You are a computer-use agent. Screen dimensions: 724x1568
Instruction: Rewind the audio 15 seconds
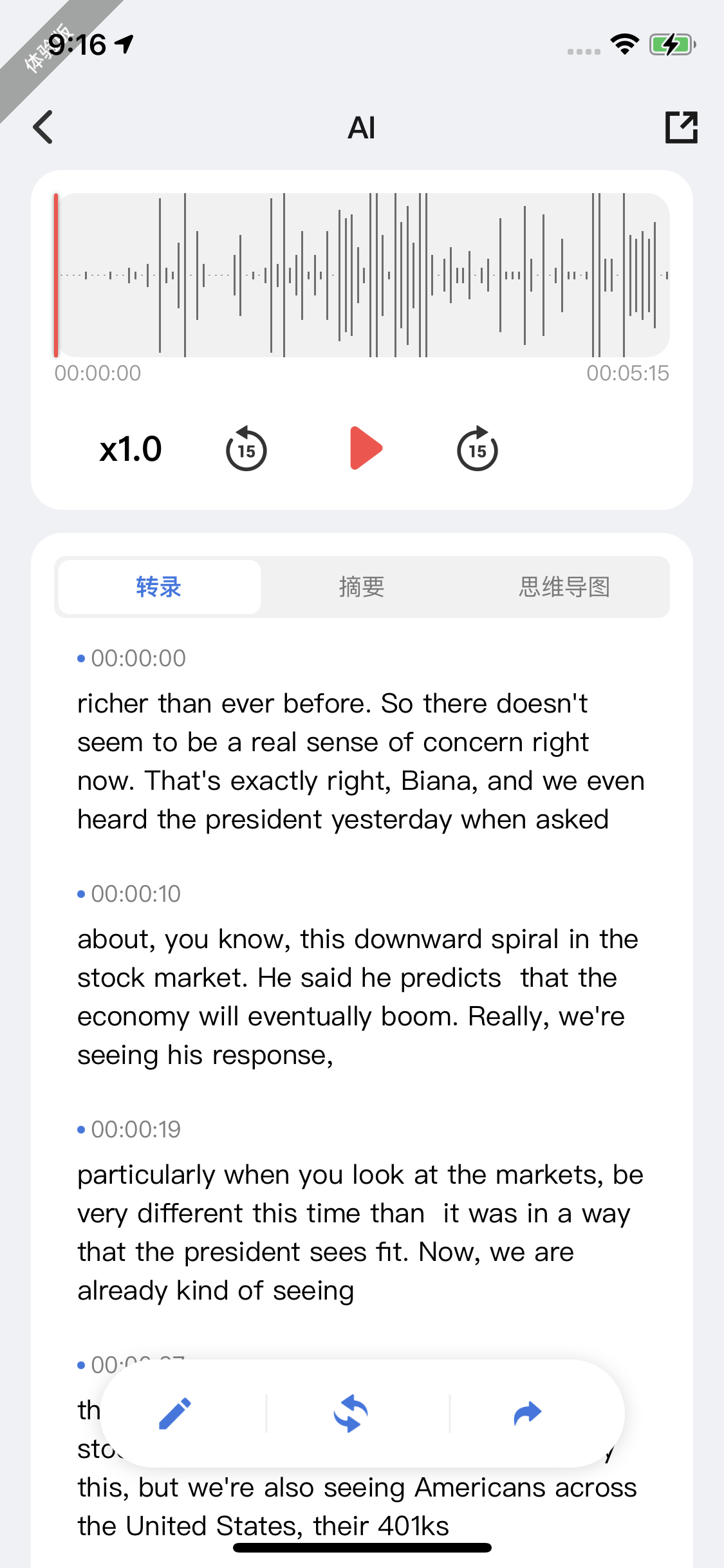(x=246, y=449)
